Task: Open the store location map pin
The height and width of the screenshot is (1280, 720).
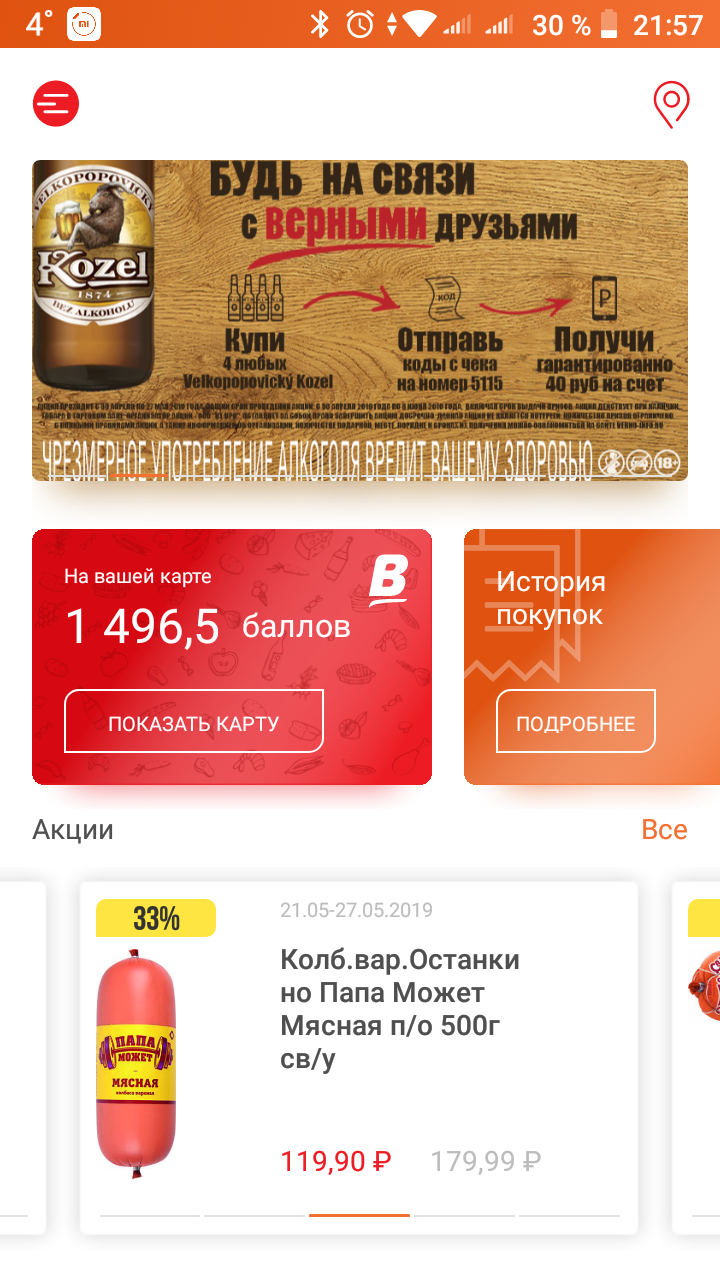Action: pyautogui.click(x=671, y=103)
